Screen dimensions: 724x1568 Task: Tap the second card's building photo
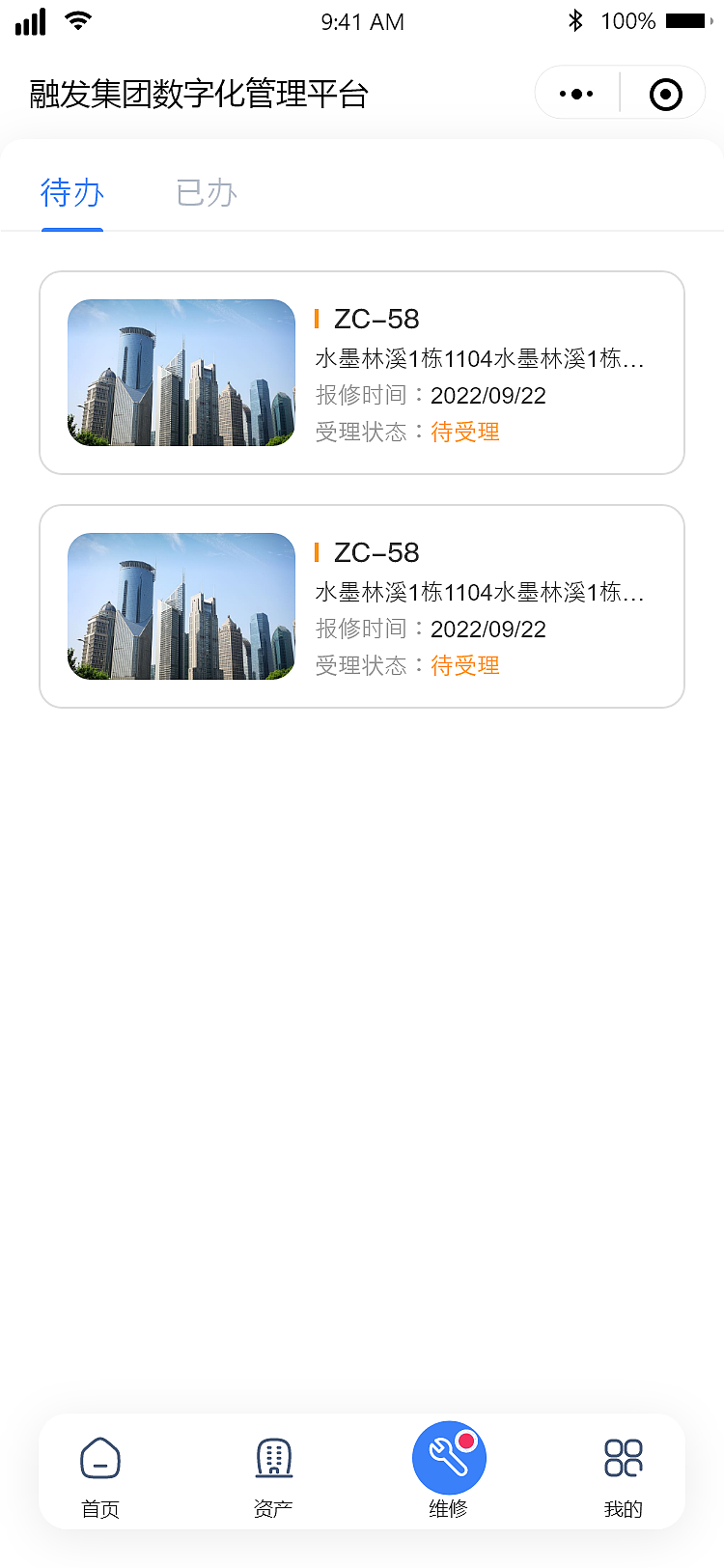point(181,606)
